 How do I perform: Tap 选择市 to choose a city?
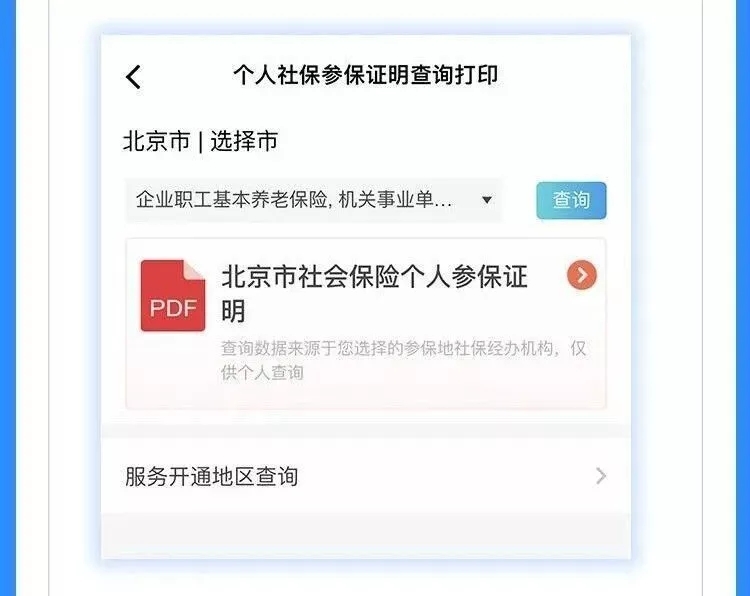pos(244,142)
